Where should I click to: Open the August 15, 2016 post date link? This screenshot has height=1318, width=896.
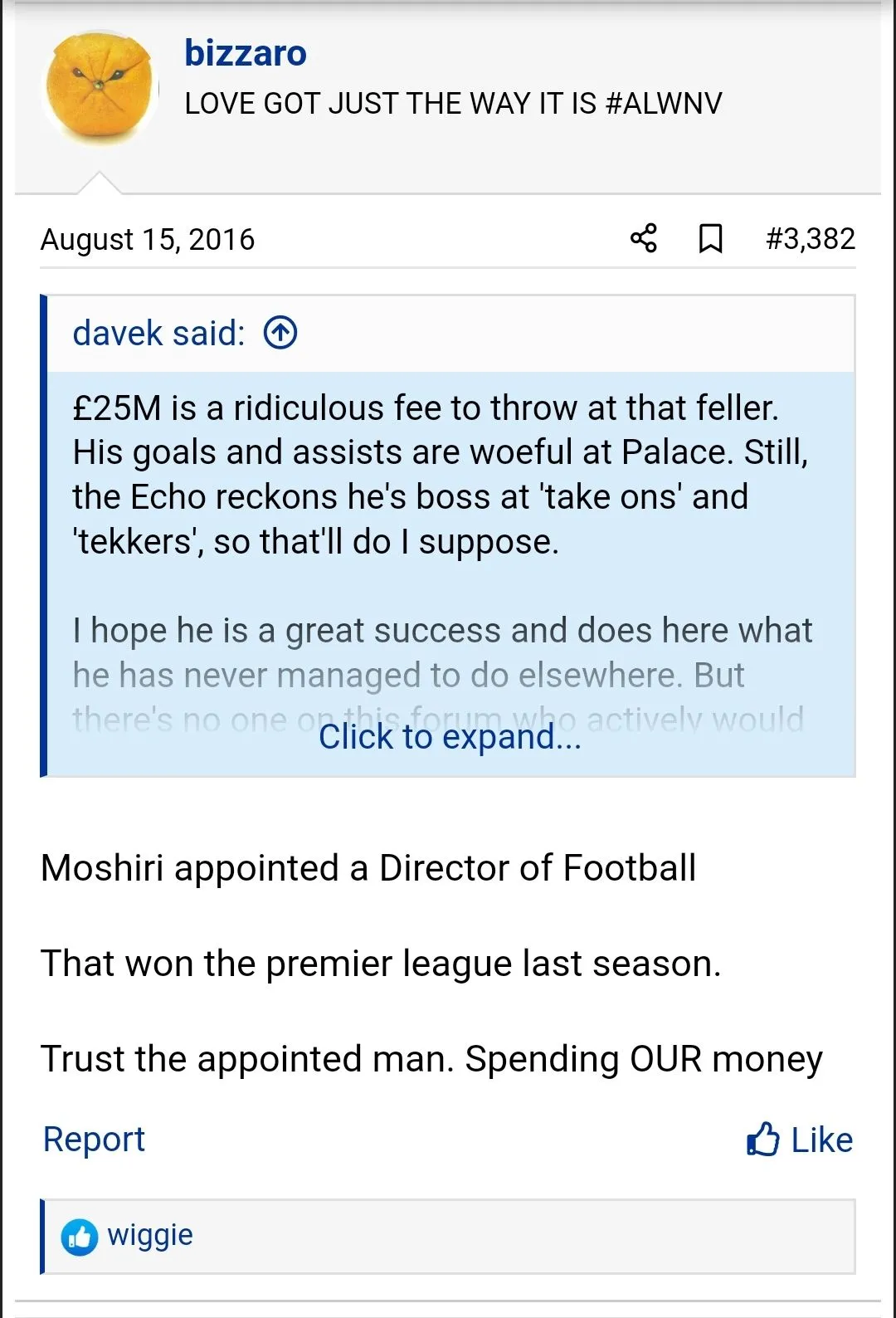148,240
